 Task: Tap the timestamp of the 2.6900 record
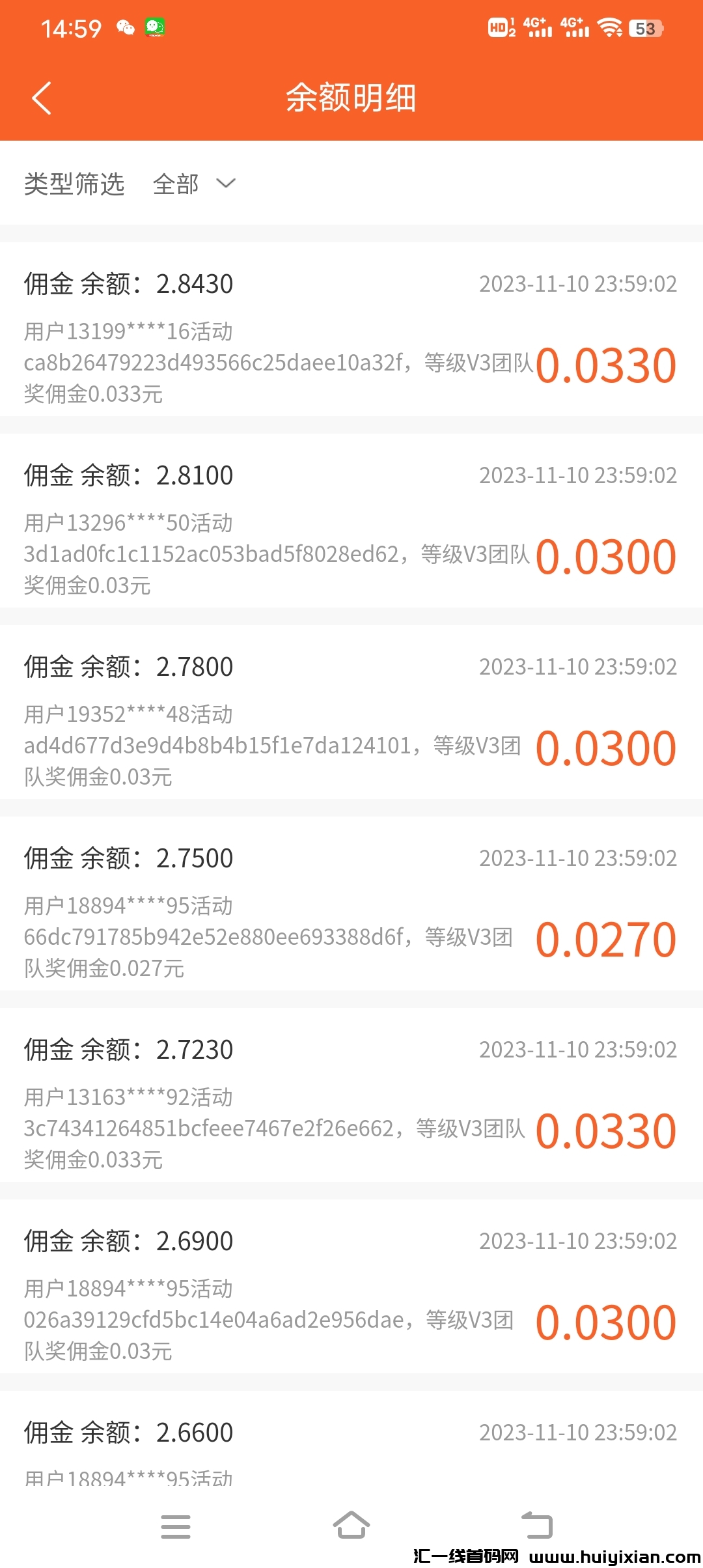[x=577, y=1240]
